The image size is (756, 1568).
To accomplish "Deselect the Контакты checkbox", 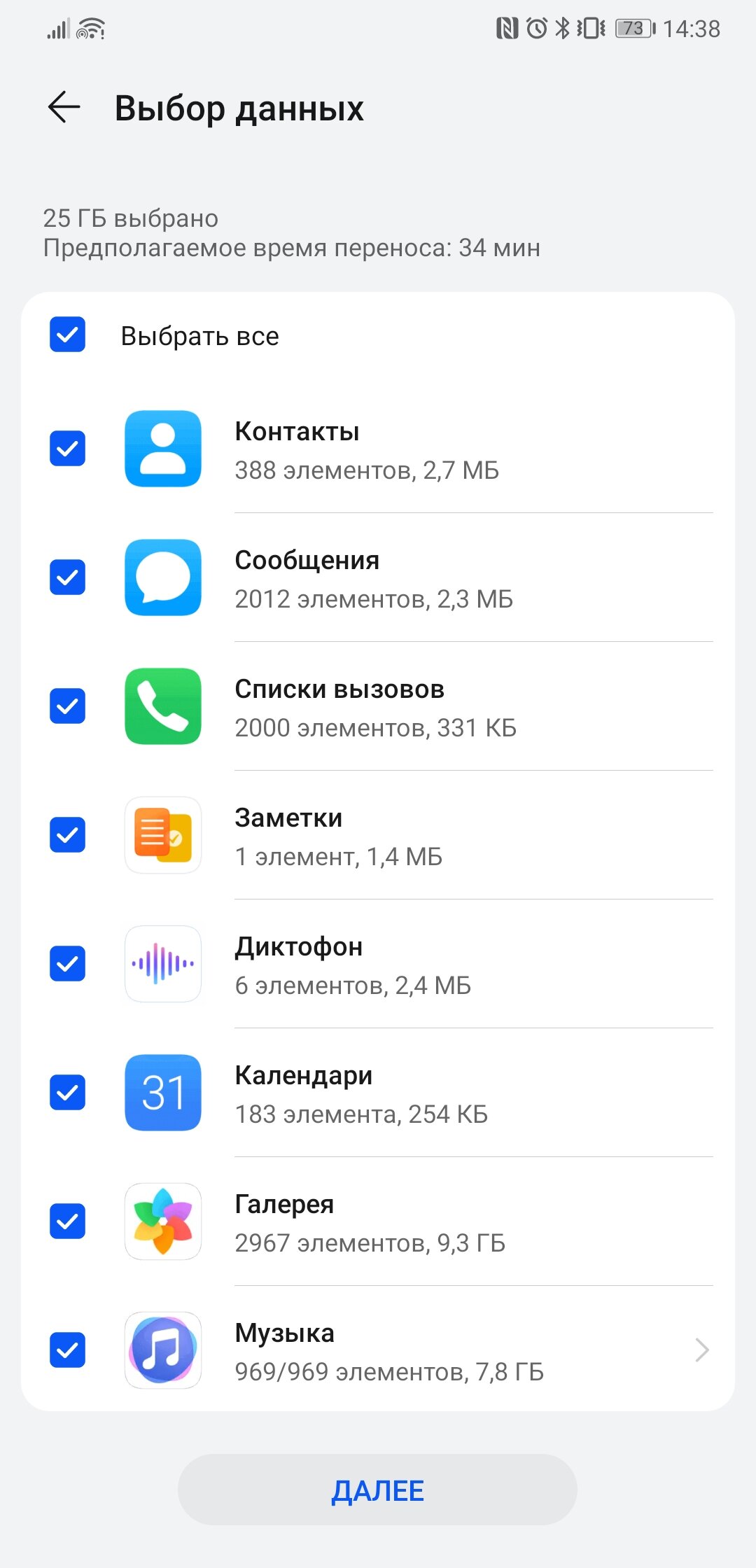I will [67, 448].
